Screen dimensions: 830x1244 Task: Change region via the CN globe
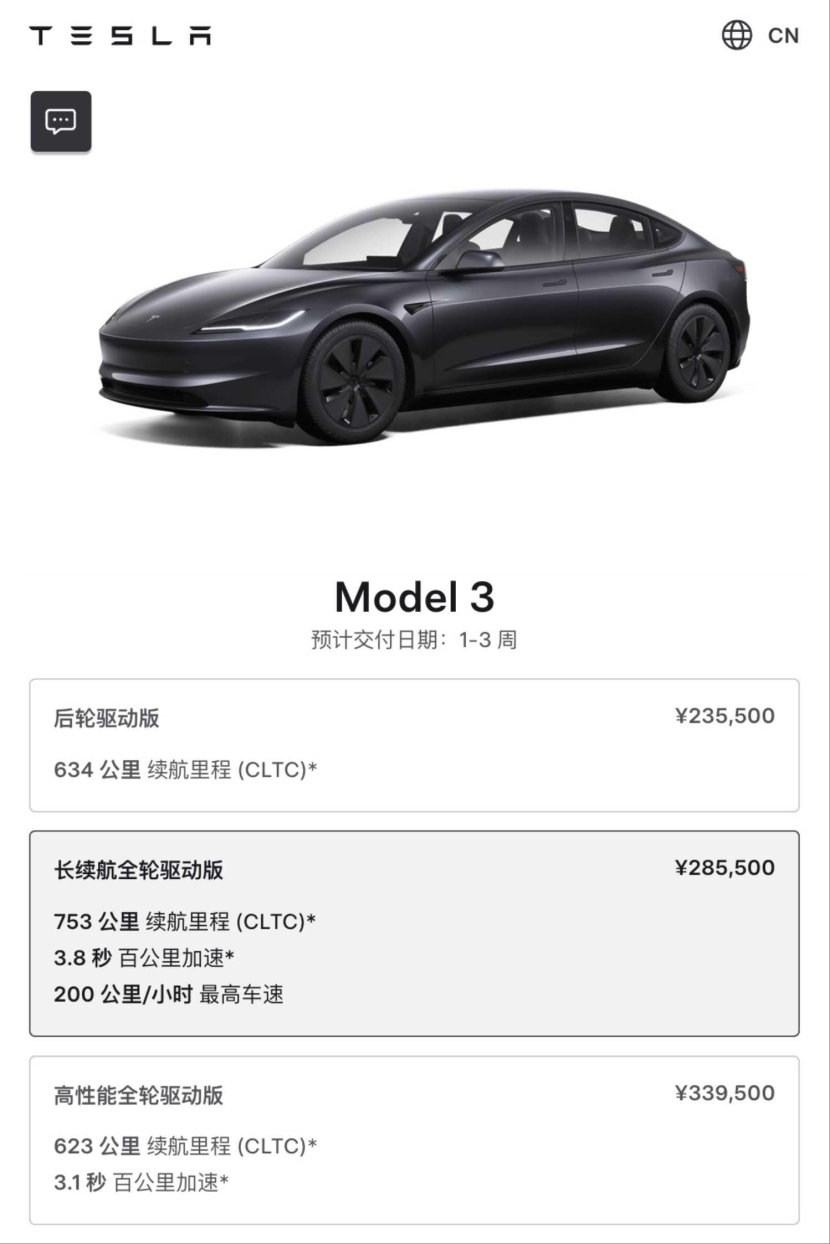[760, 36]
